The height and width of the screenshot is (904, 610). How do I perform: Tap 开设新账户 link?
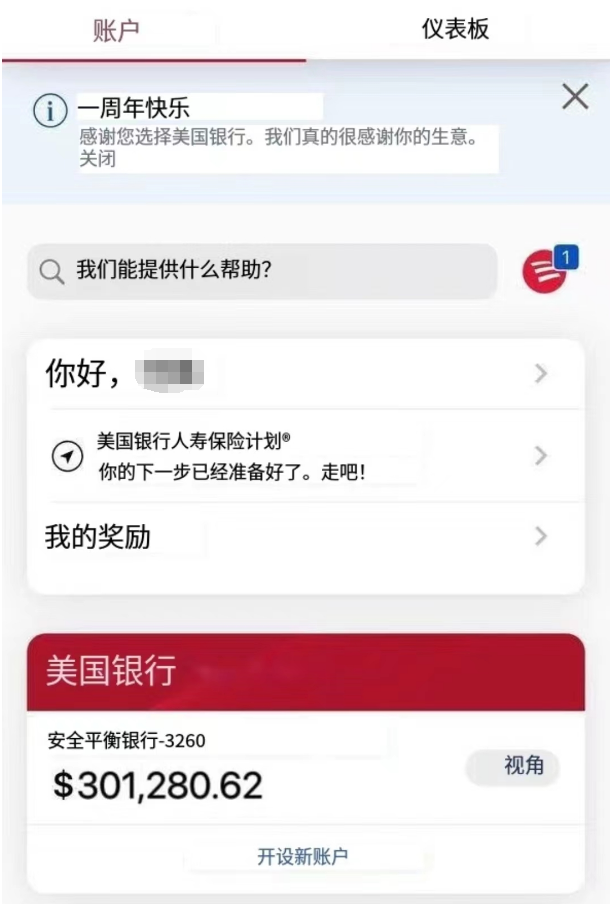click(x=303, y=857)
